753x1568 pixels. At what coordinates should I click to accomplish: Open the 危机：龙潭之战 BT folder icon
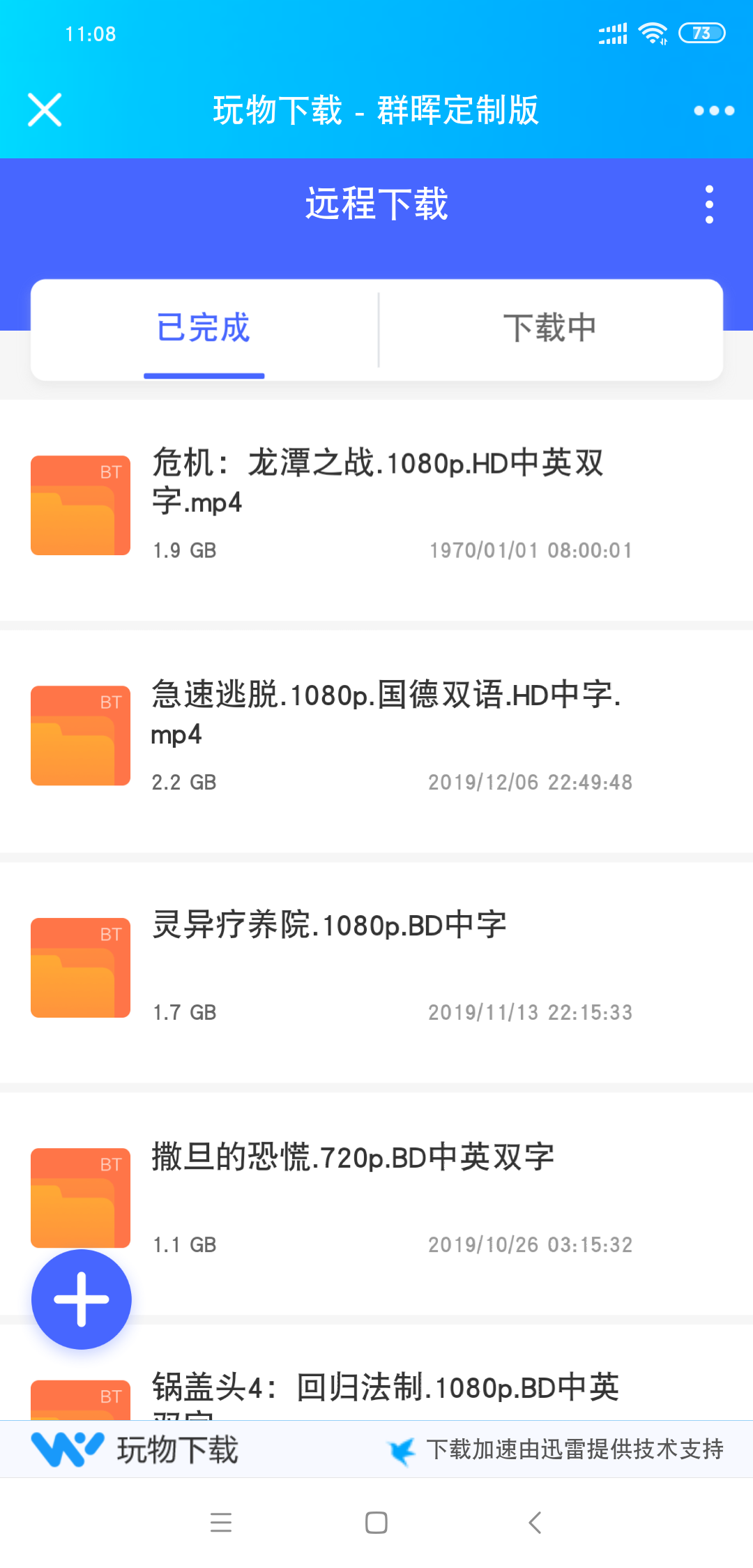coord(79,504)
